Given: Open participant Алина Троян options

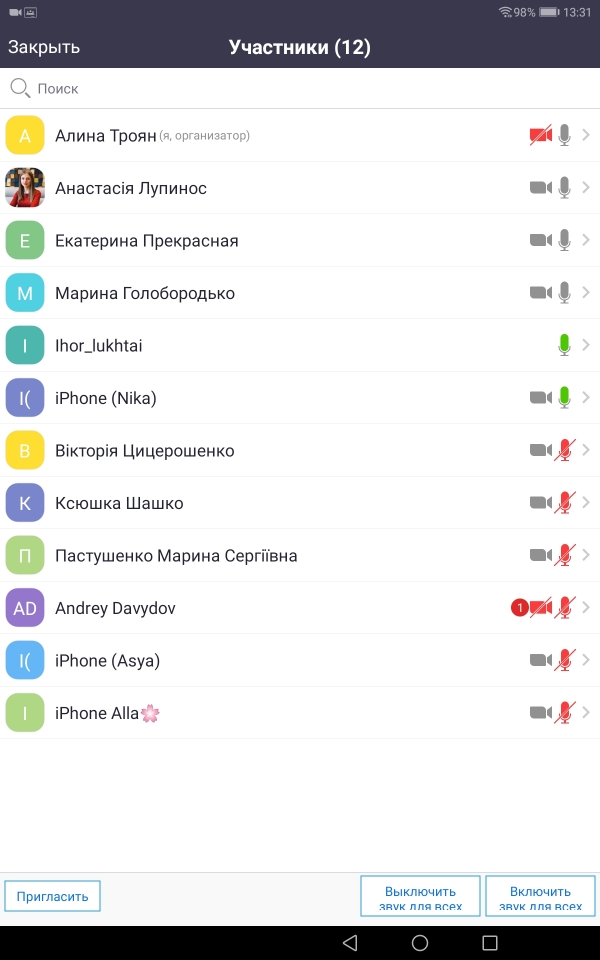Looking at the screenshot, I should (x=300, y=135).
